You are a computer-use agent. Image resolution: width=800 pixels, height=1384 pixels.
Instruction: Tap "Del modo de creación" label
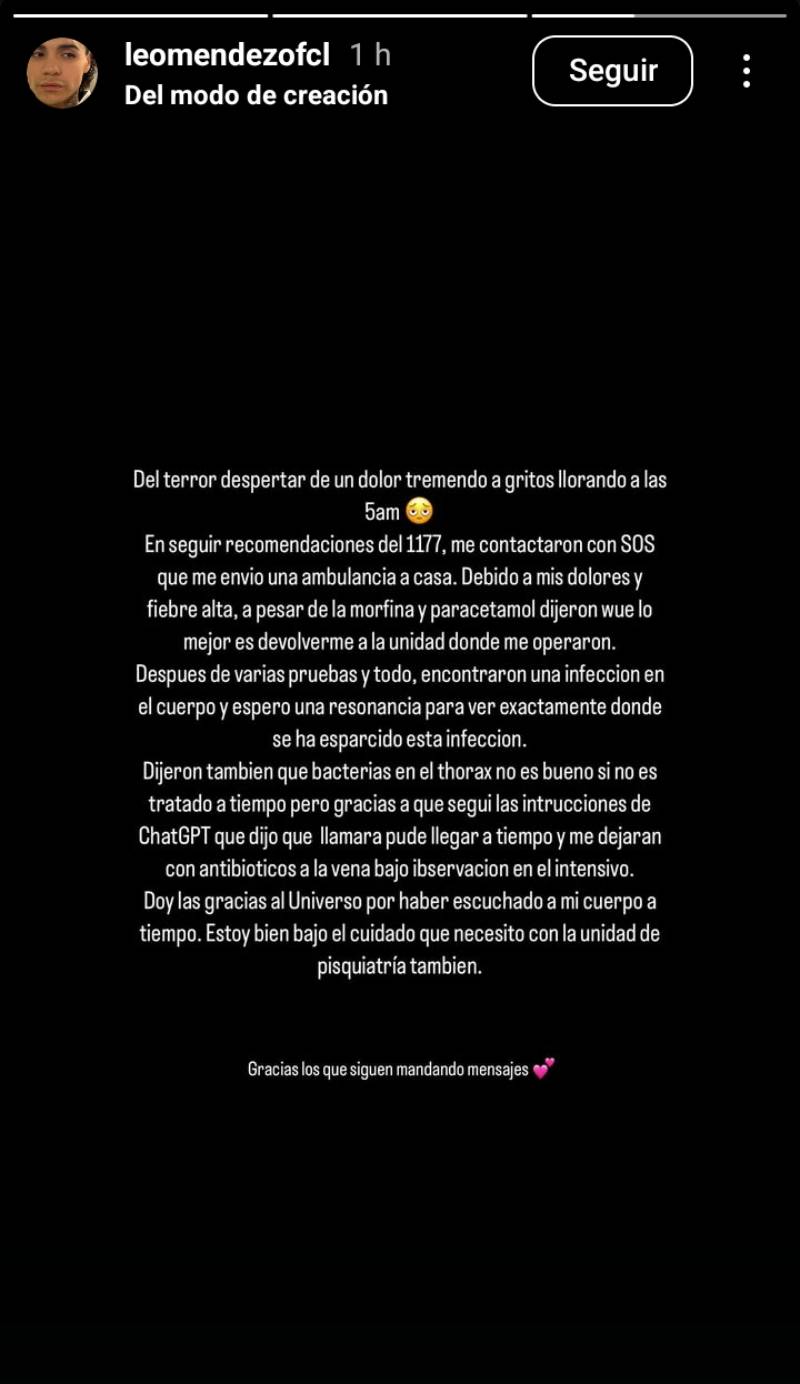256,95
